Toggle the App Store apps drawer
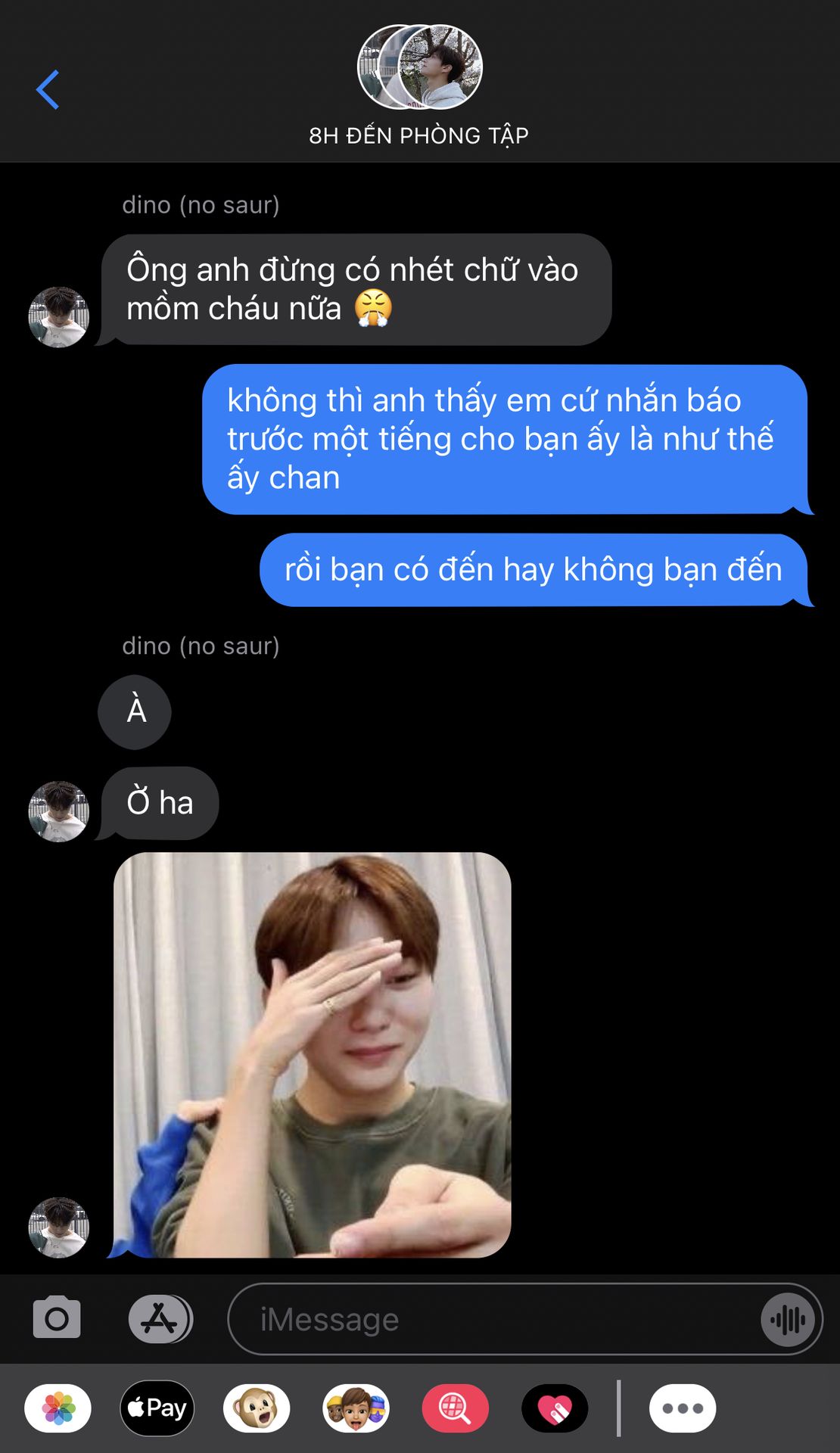This screenshot has width=840, height=1453. point(160,1319)
